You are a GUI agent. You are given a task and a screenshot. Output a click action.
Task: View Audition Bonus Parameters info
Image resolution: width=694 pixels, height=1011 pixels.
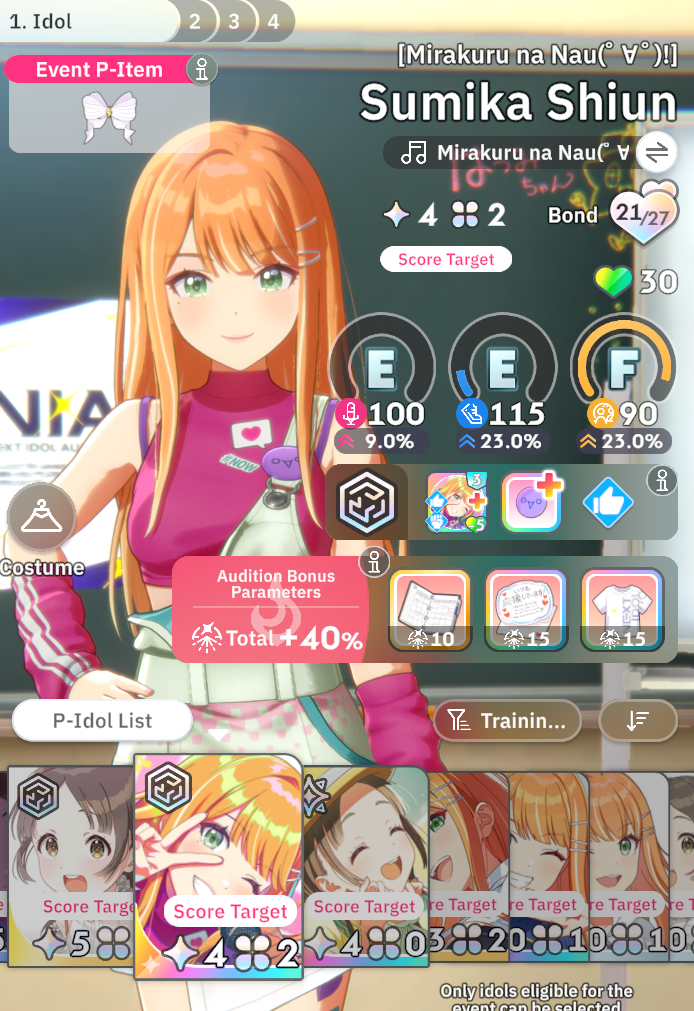tap(373, 562)
